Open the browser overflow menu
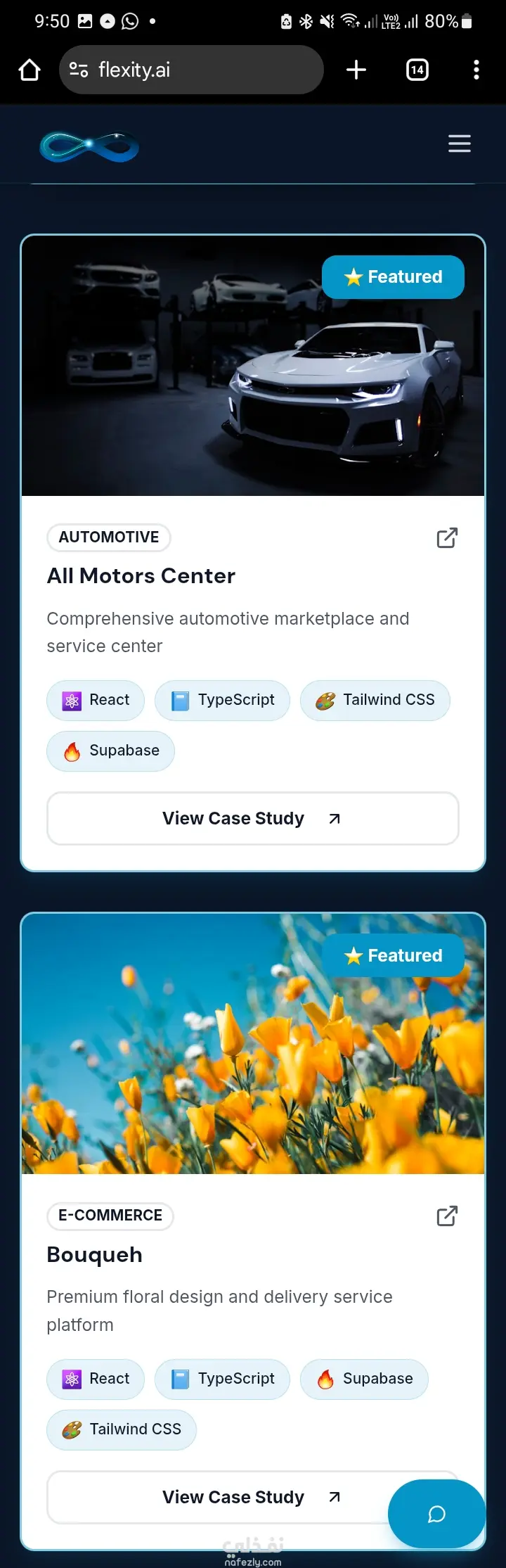This screenshot has height=1568, width=506. tap(476, 70)
